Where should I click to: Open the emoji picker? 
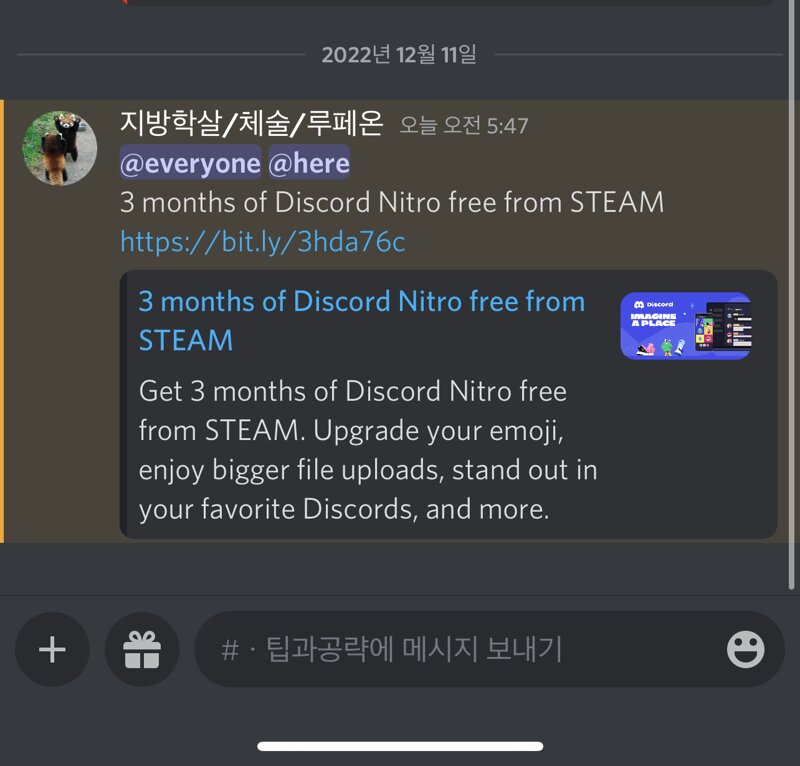tap(745, 650)
